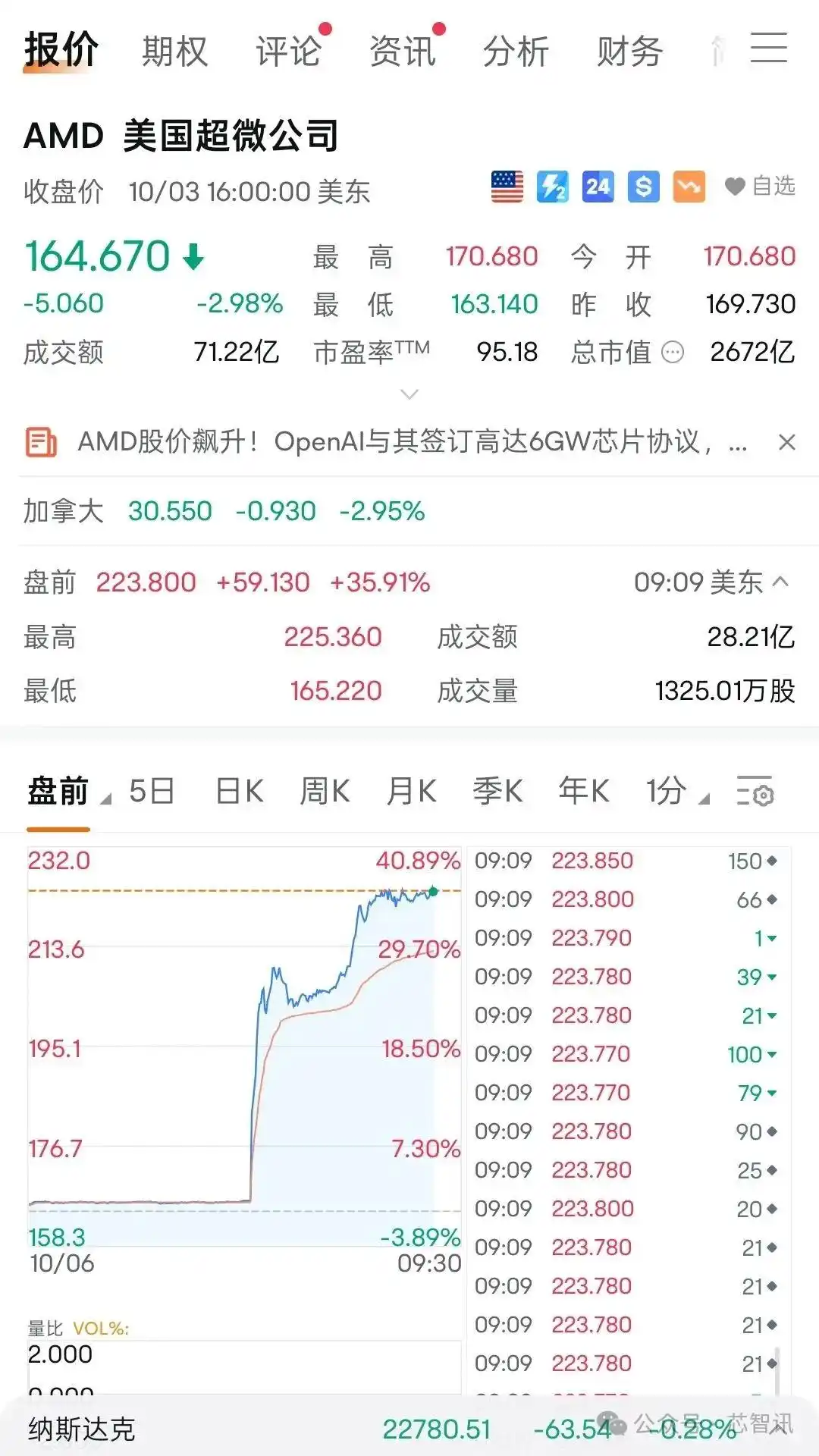The width and height of the screenshot is (819, 1456).
Task: Click the US flag market icon
Action: [507, 186]
